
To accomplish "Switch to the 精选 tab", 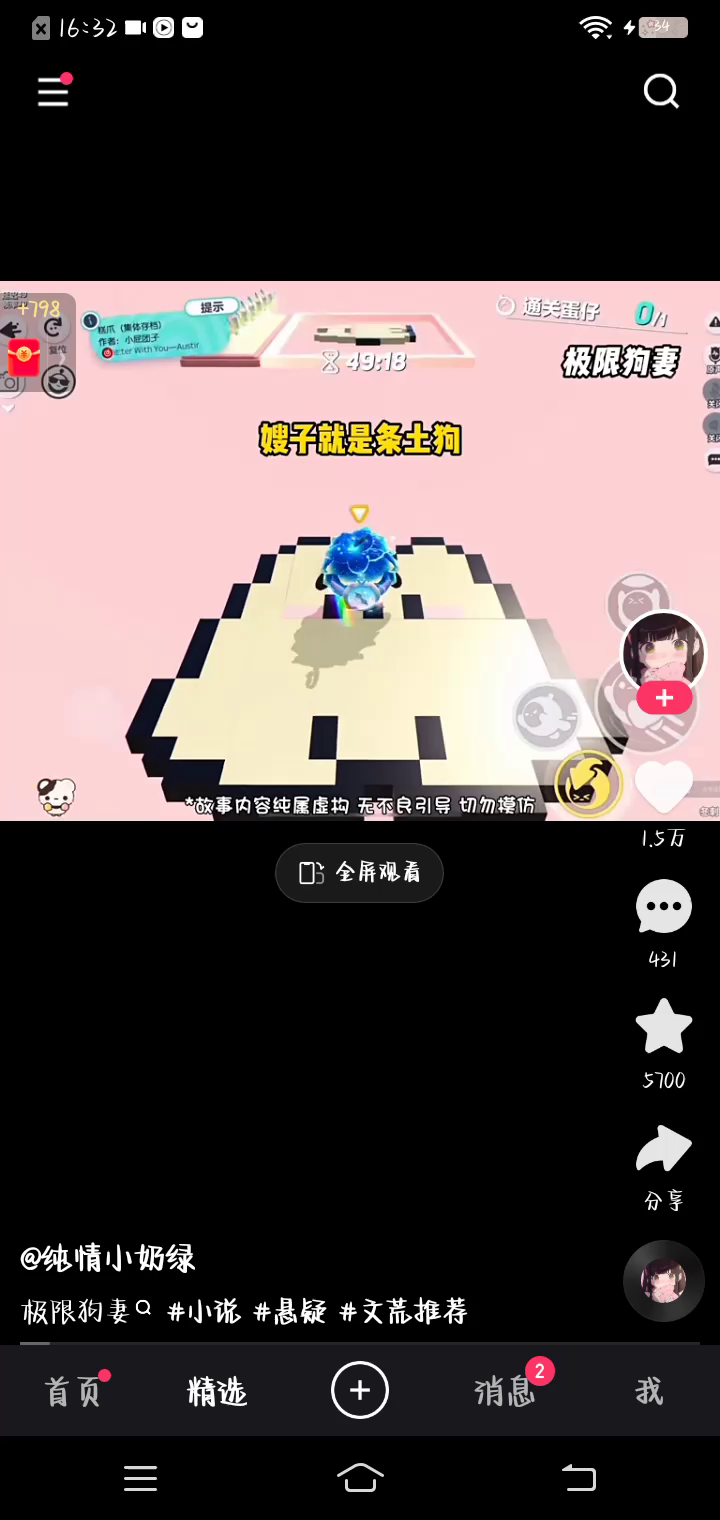I will (x=217, y=1391).
